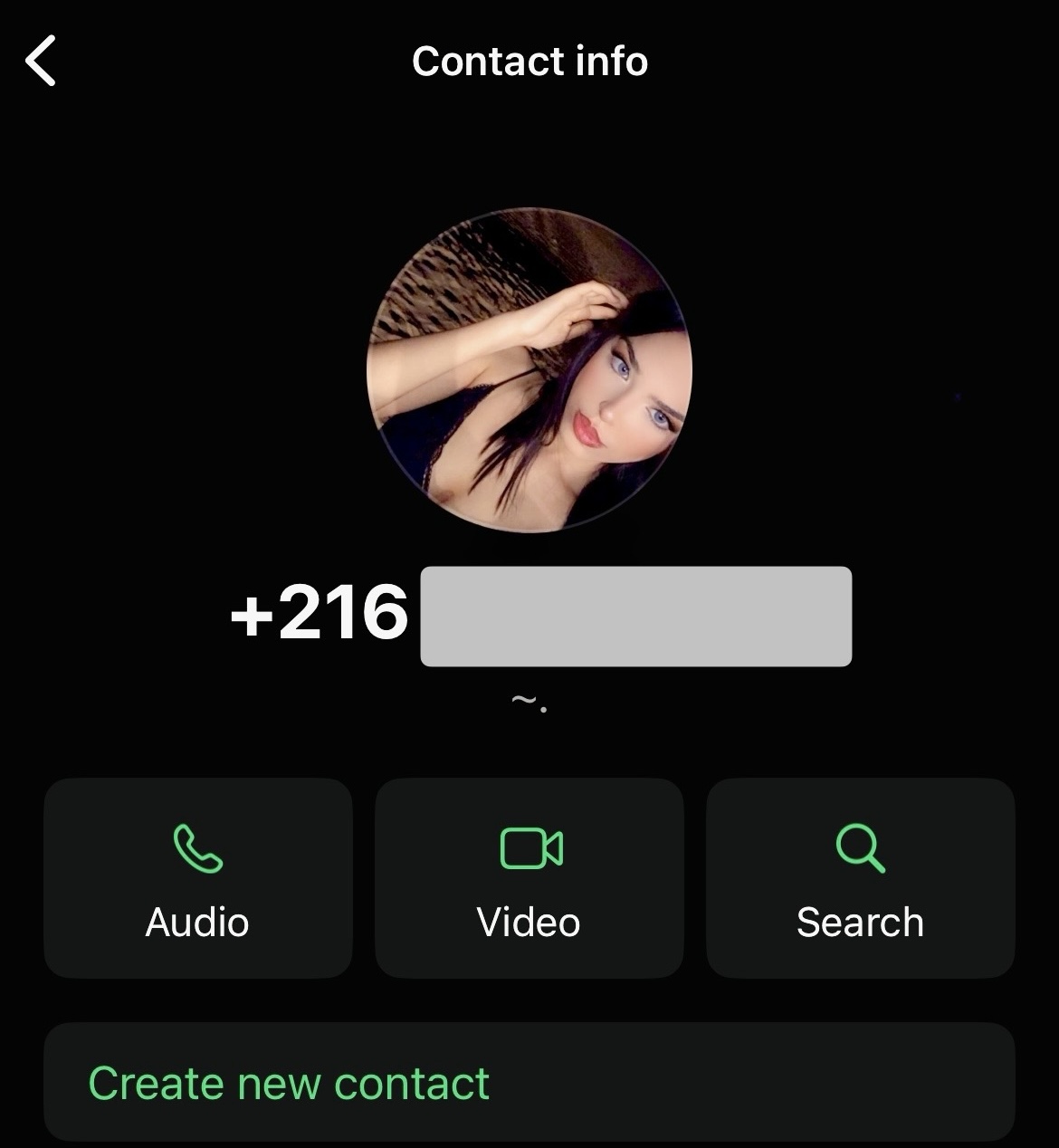Start an audio call
Viewport: 1059px width, 1148px height.
pyautogui.click(x=197, y=878)
